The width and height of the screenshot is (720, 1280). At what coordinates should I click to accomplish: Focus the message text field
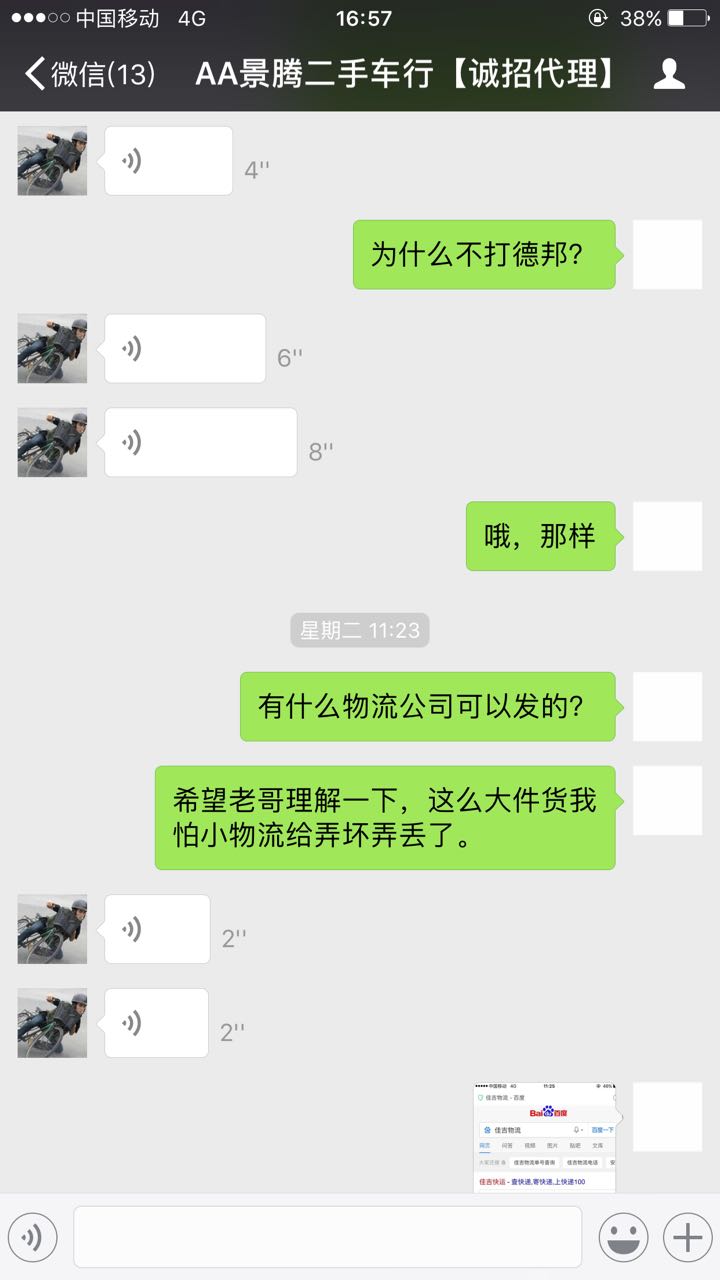327,1238
